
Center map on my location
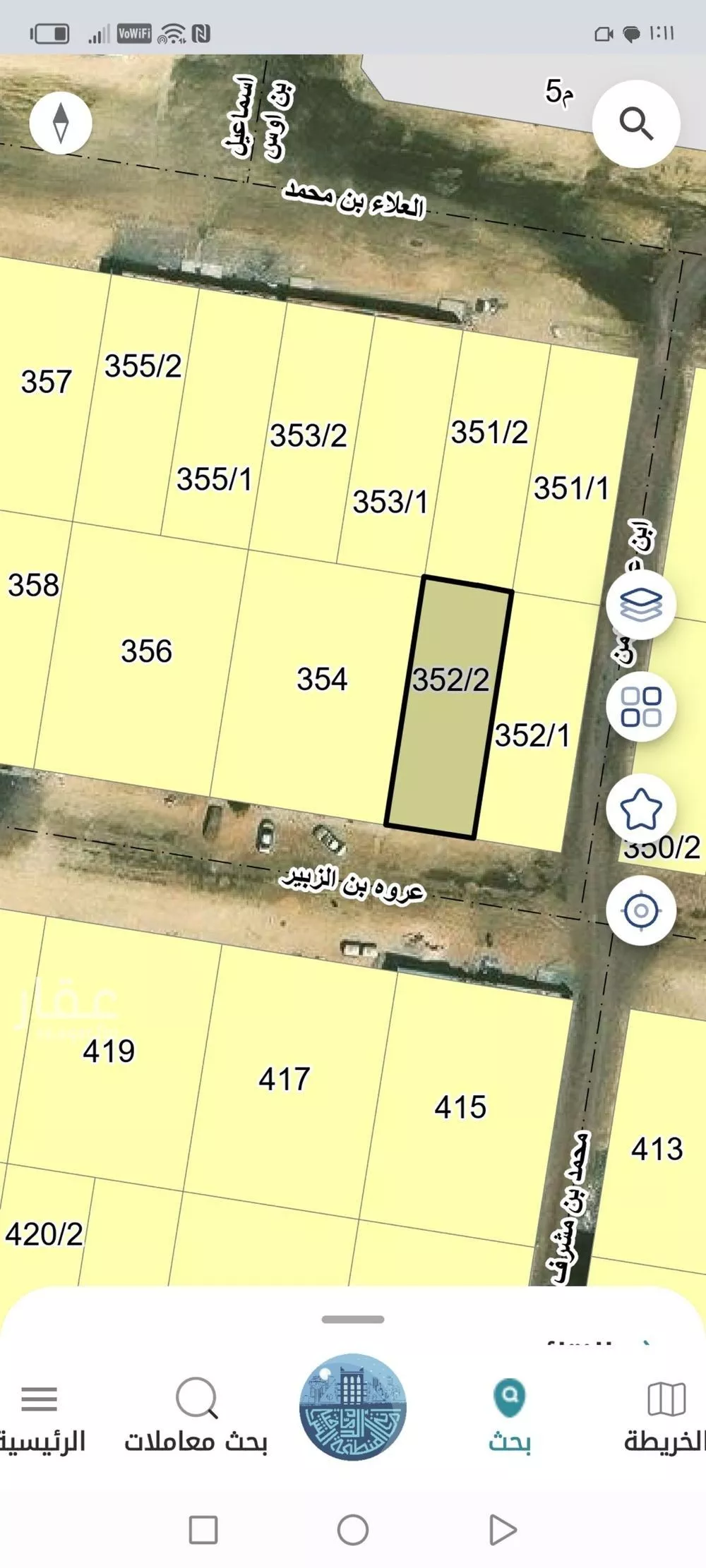641,910
